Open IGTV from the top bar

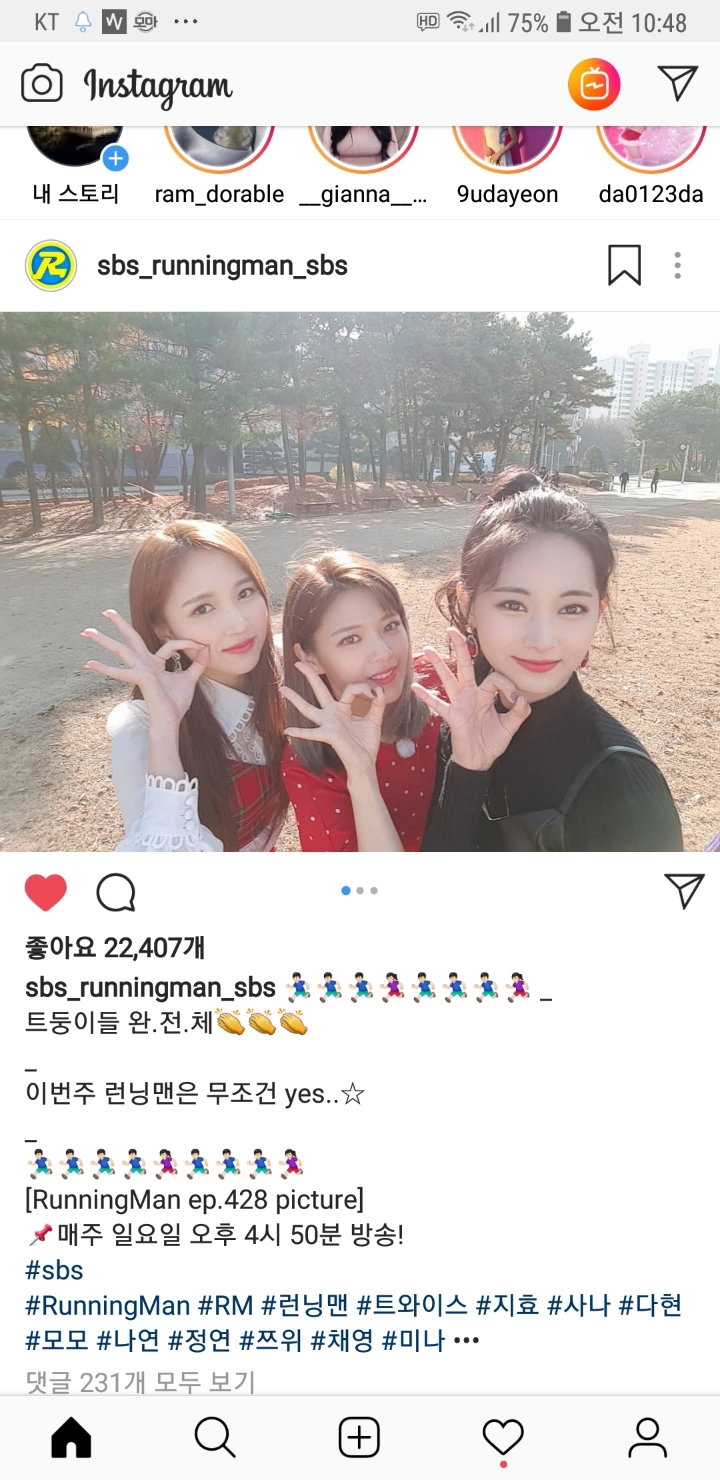tap(594, 85)
